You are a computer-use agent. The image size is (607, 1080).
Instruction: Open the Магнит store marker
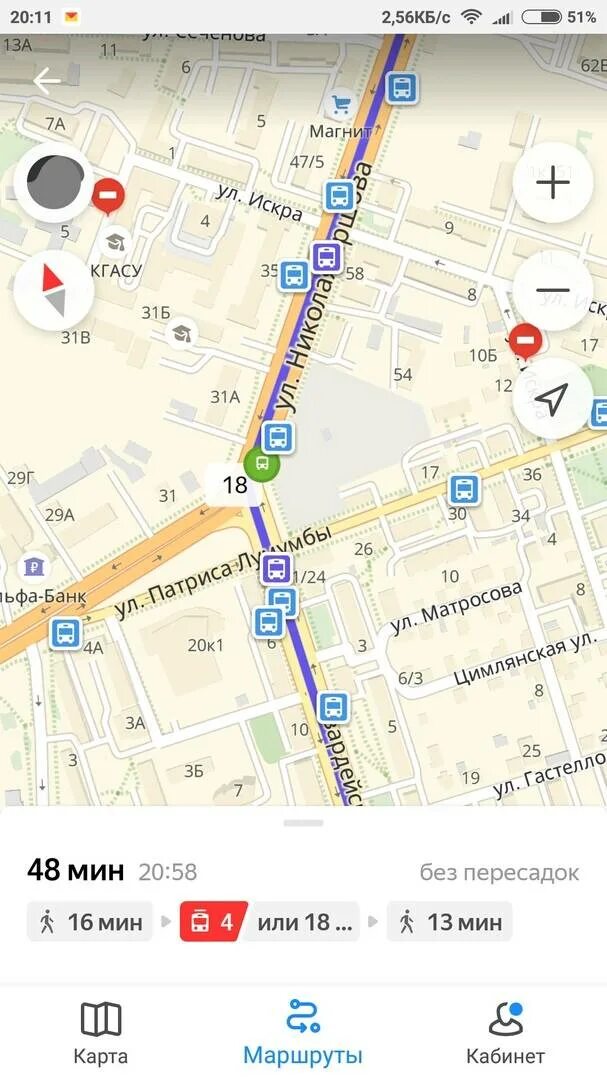click(x=340, y=104)
